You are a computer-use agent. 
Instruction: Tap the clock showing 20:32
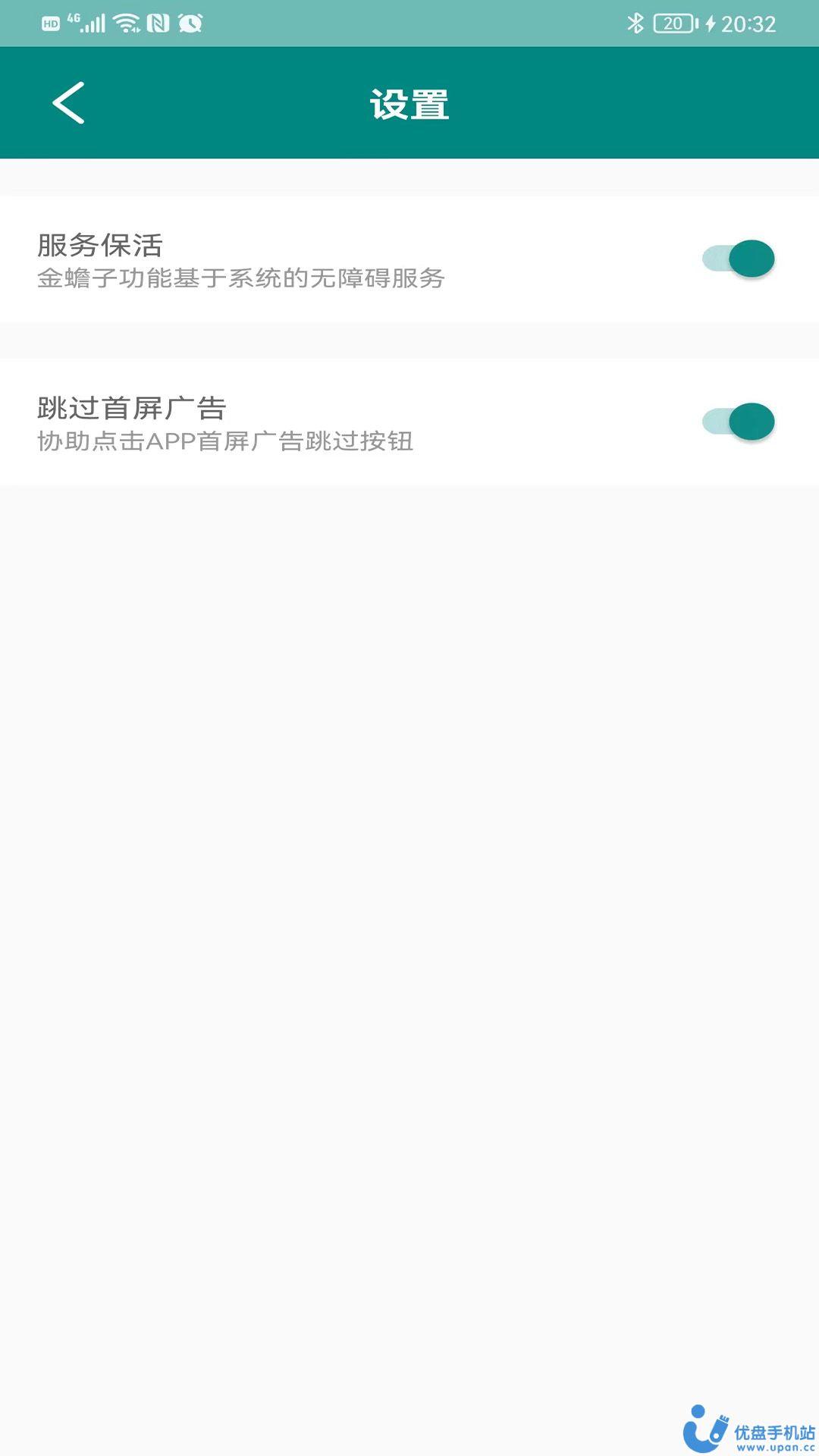pyautogui.click(x=752, y=23)
